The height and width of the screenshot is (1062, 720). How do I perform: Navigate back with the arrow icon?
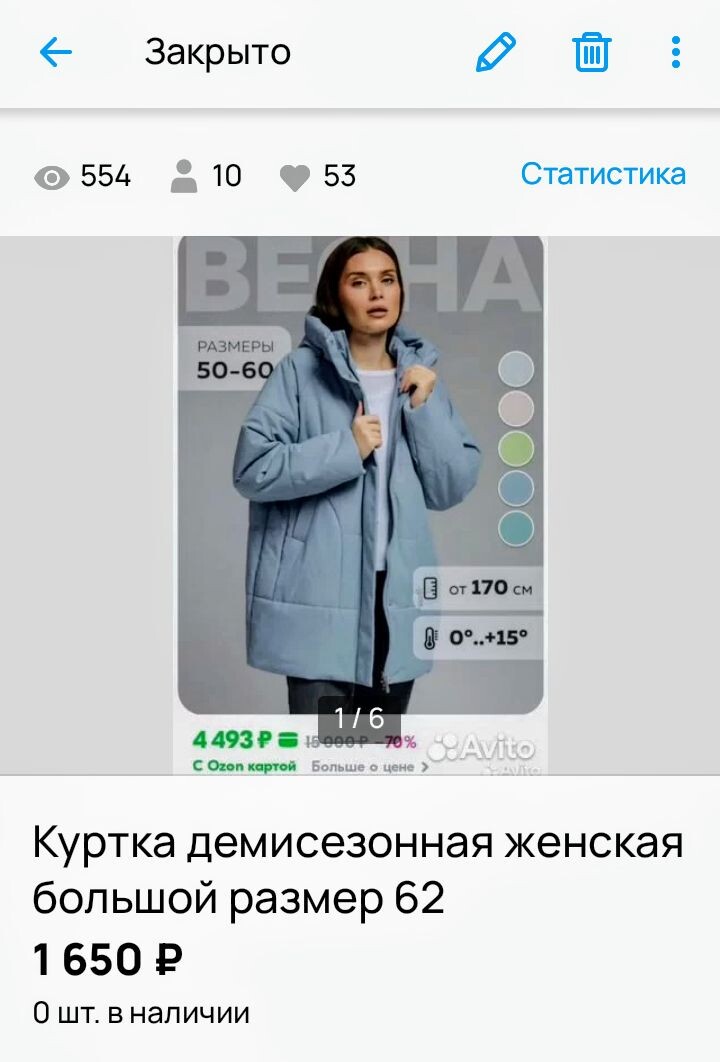pos(57,53)
